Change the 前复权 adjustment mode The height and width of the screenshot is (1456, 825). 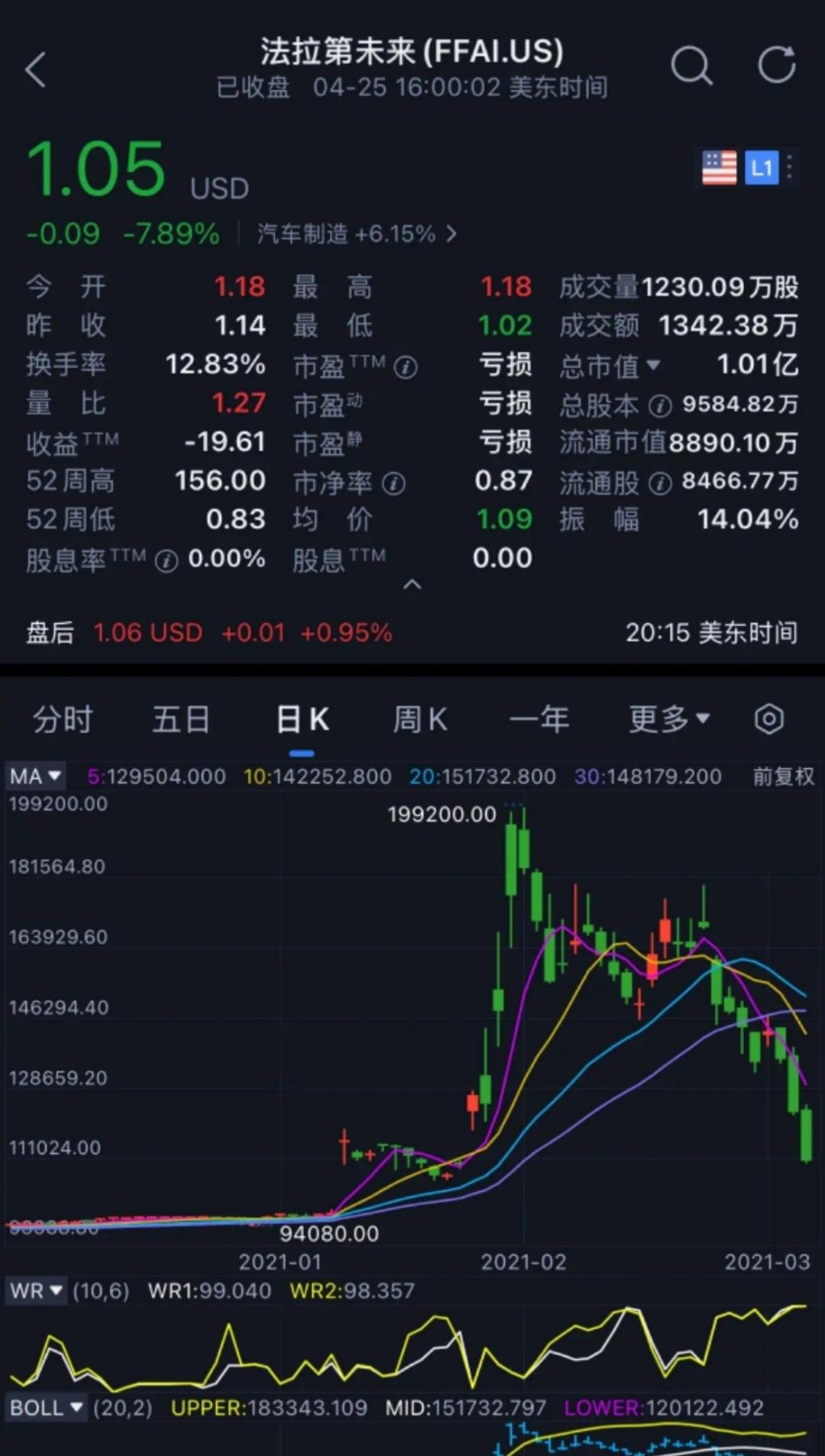784,776
